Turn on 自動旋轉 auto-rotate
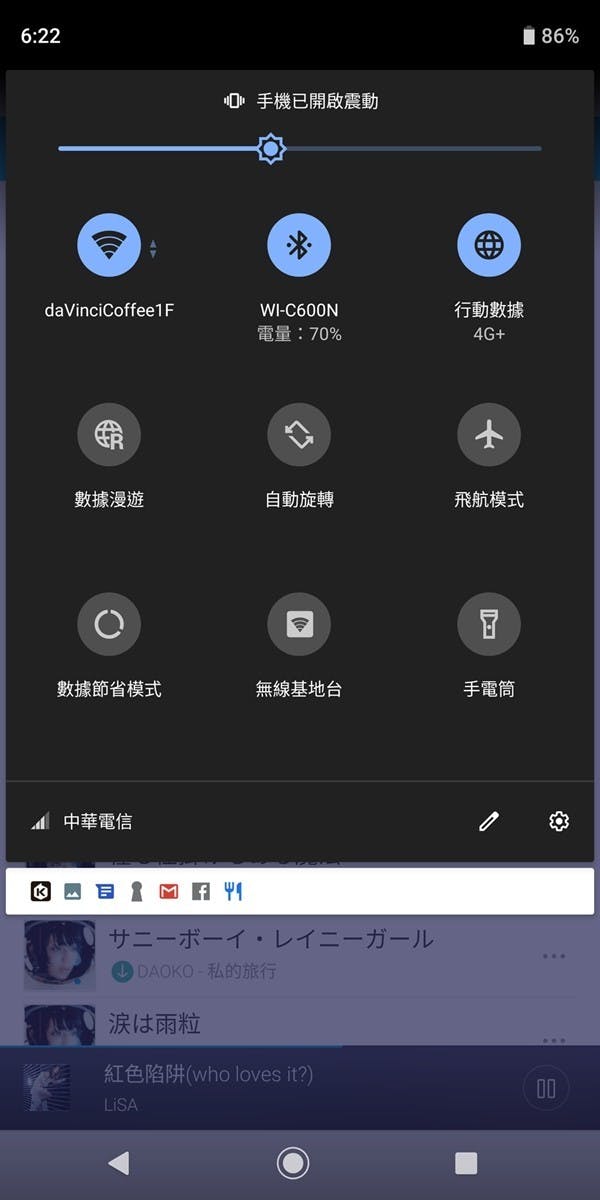 (299, 434)
